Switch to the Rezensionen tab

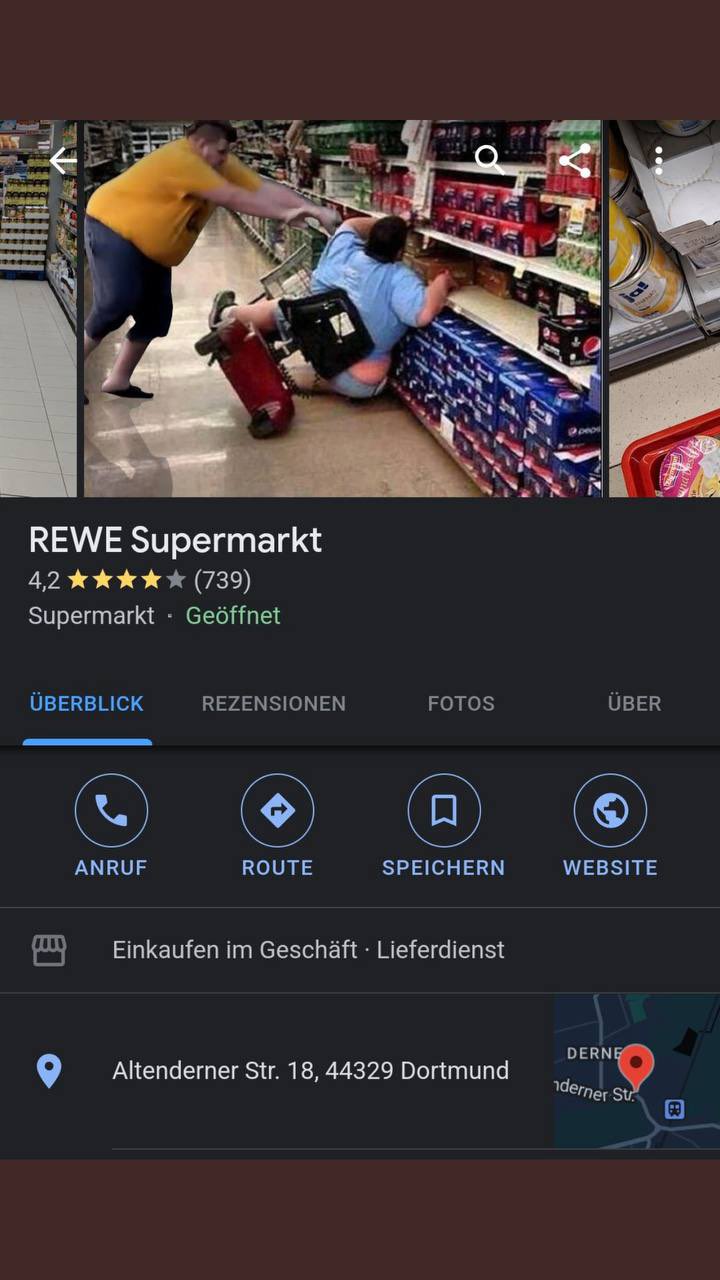point(273,704)
